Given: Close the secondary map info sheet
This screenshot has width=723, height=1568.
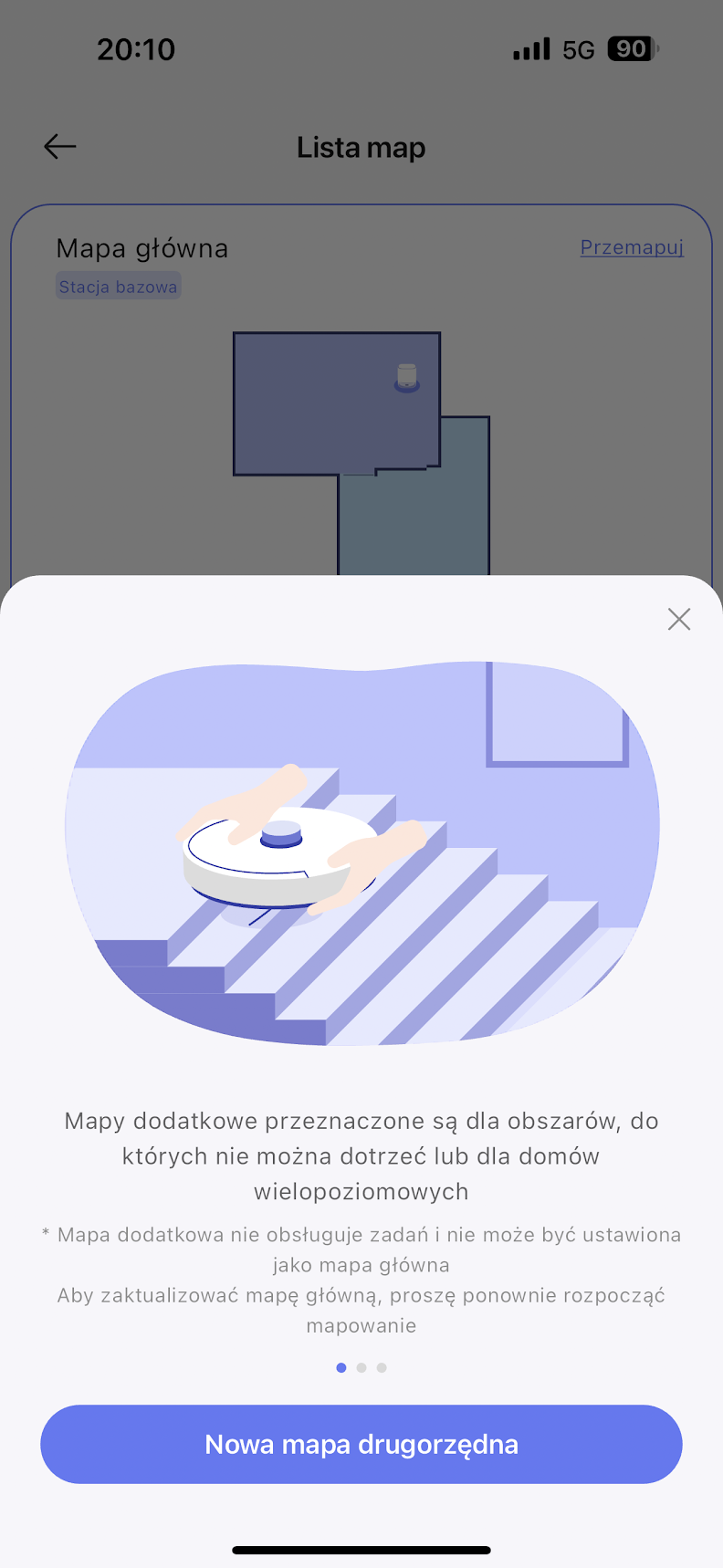Looking at the screenshot, I should pyautogui.click(x=678, y=620).
